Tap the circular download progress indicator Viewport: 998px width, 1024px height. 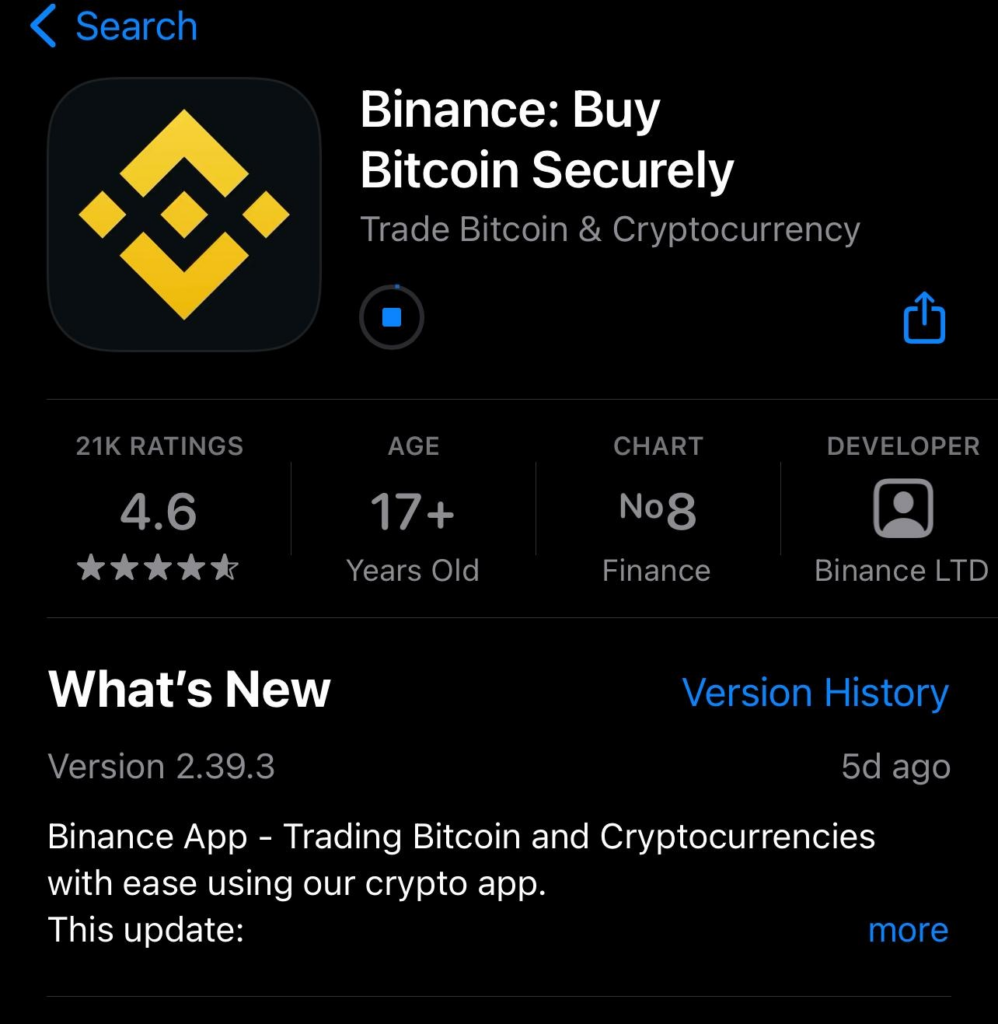pos(391,316)
